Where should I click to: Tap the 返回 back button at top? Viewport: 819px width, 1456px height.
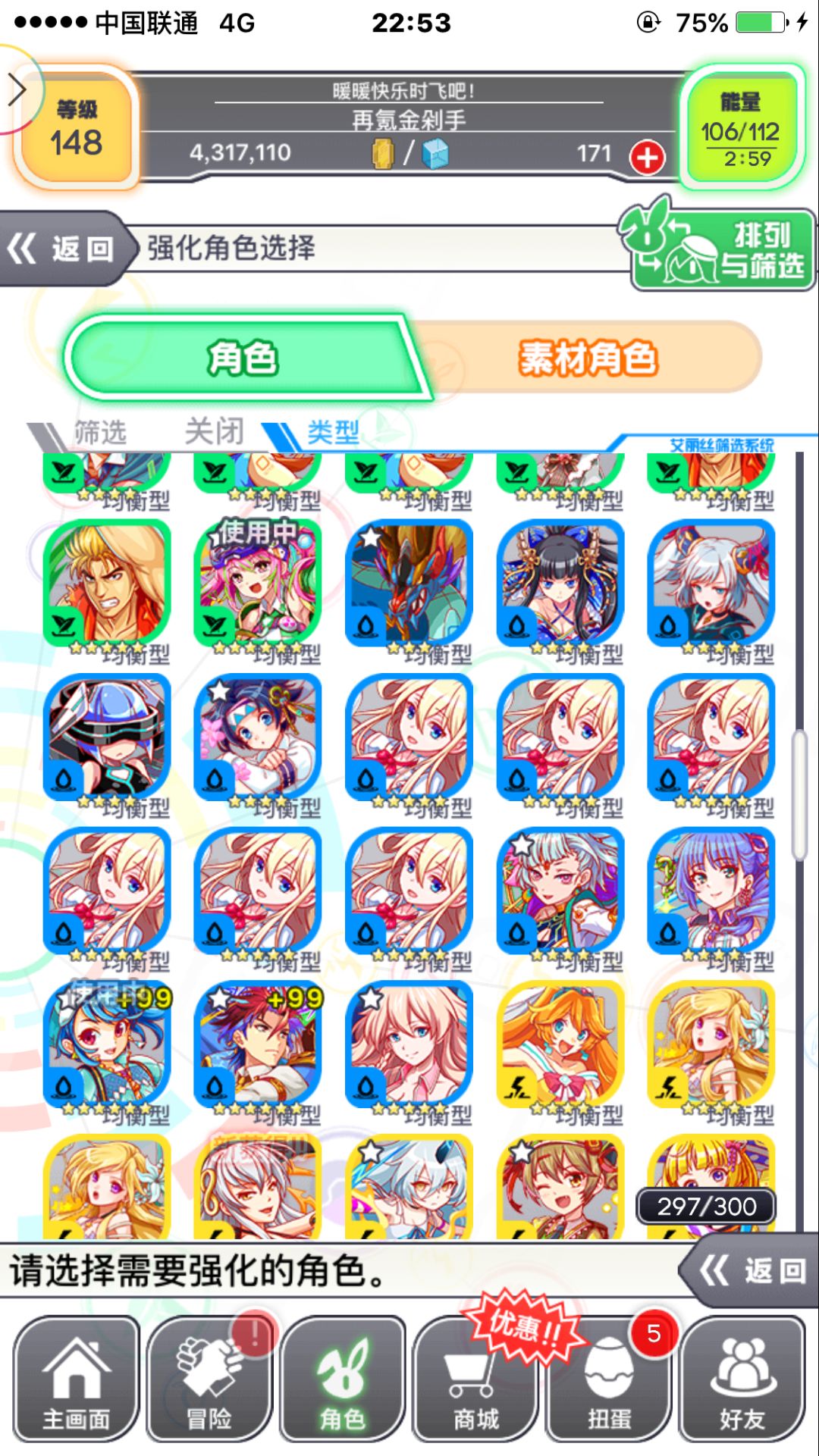pos(62,249)
